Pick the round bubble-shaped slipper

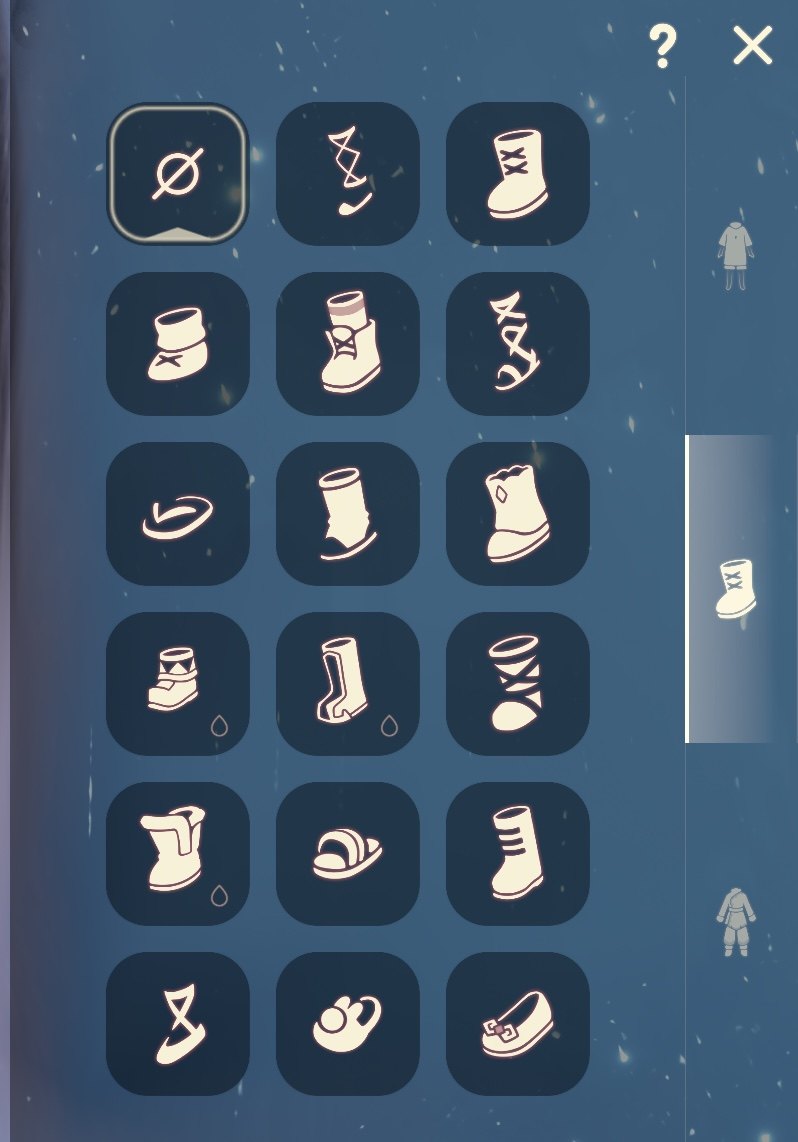(x=348, y=1024)
